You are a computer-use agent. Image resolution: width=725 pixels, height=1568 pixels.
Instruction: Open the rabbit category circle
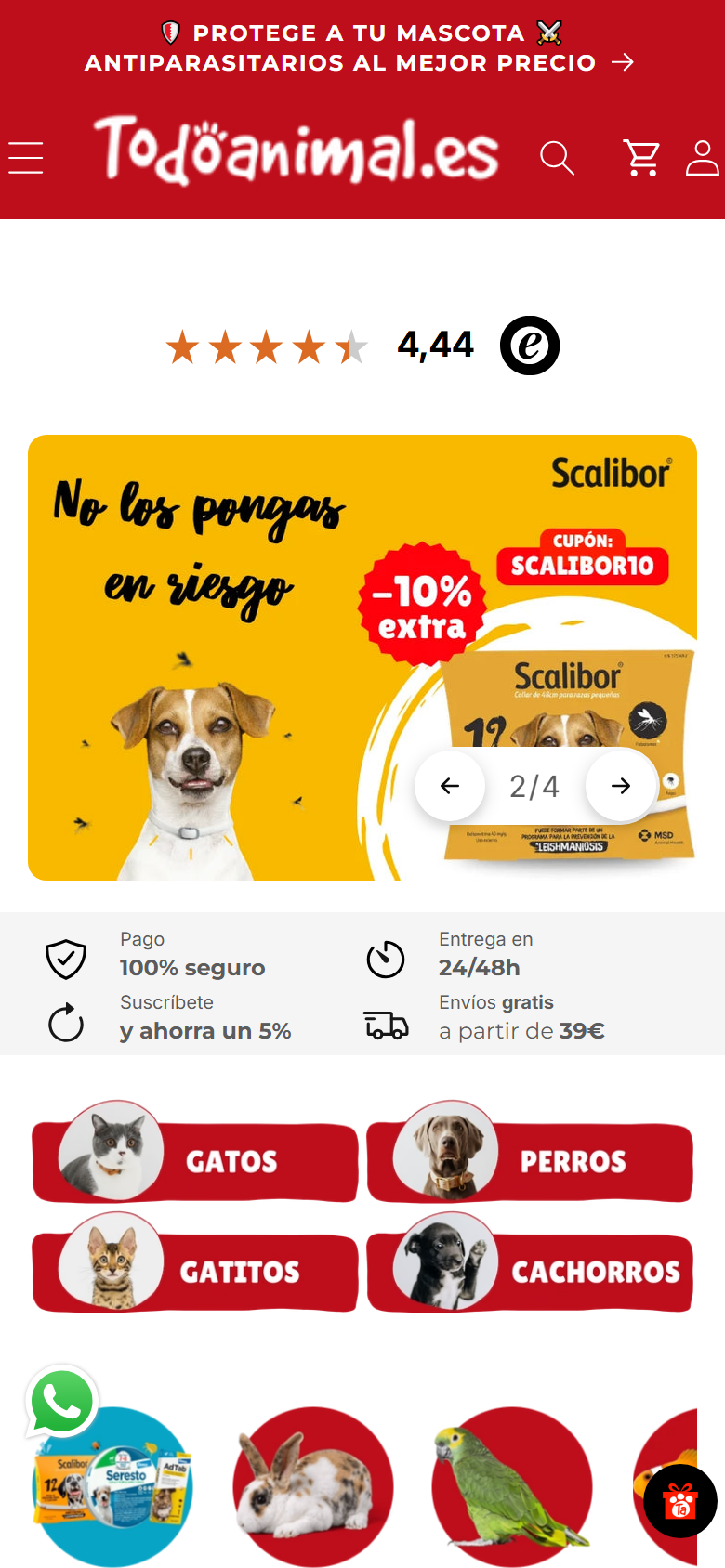tap(312, 1487)
